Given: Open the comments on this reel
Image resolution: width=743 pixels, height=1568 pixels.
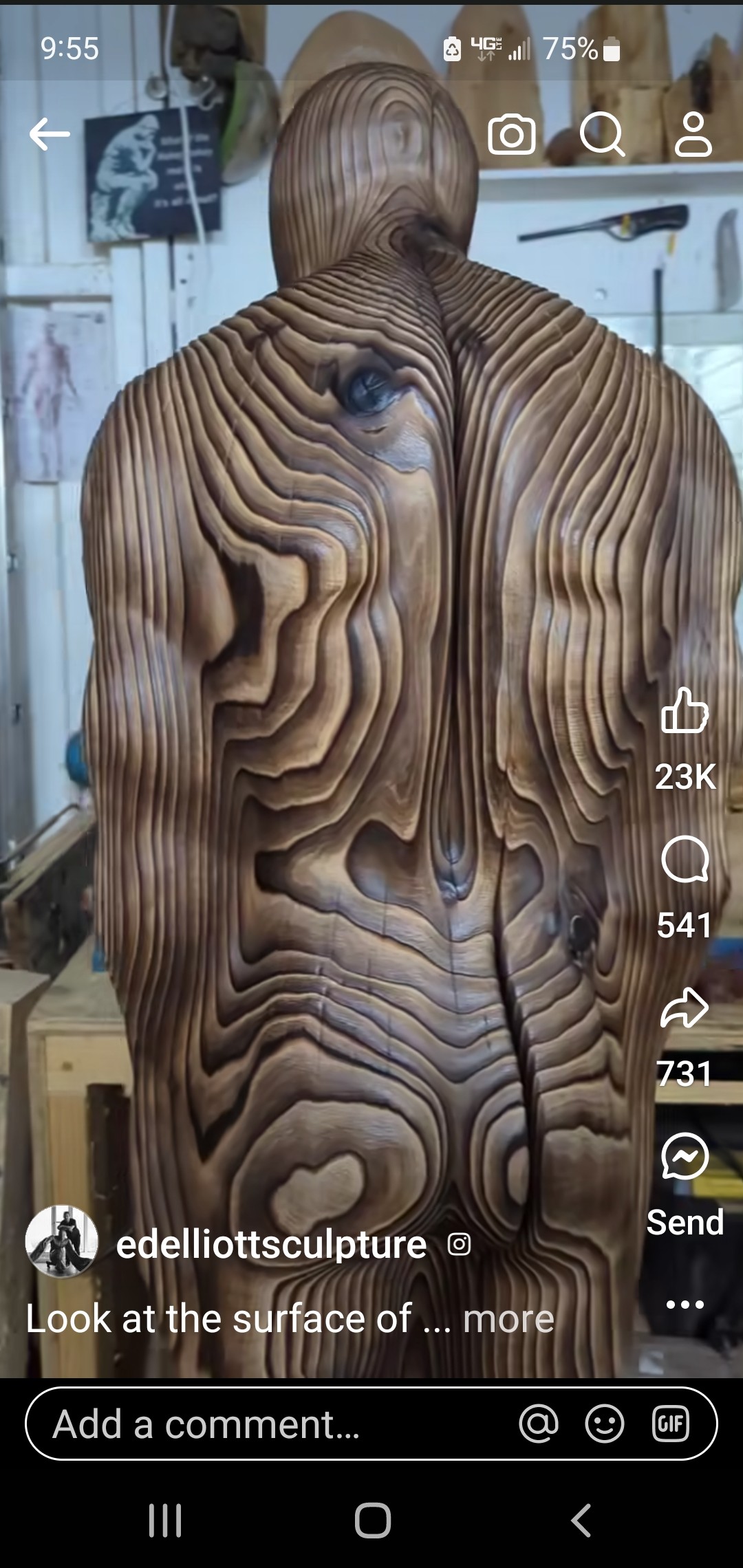Looking at the screenshot, I should click(685, 860).
